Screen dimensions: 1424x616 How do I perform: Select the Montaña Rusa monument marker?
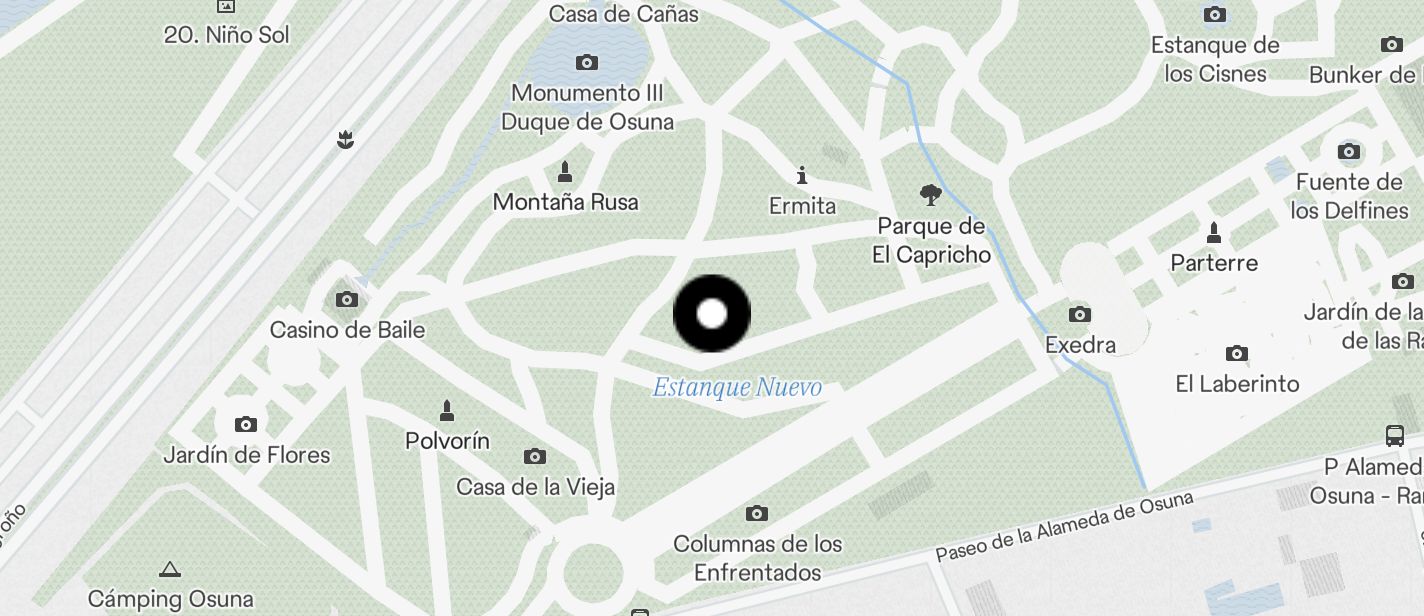(565, 172)
